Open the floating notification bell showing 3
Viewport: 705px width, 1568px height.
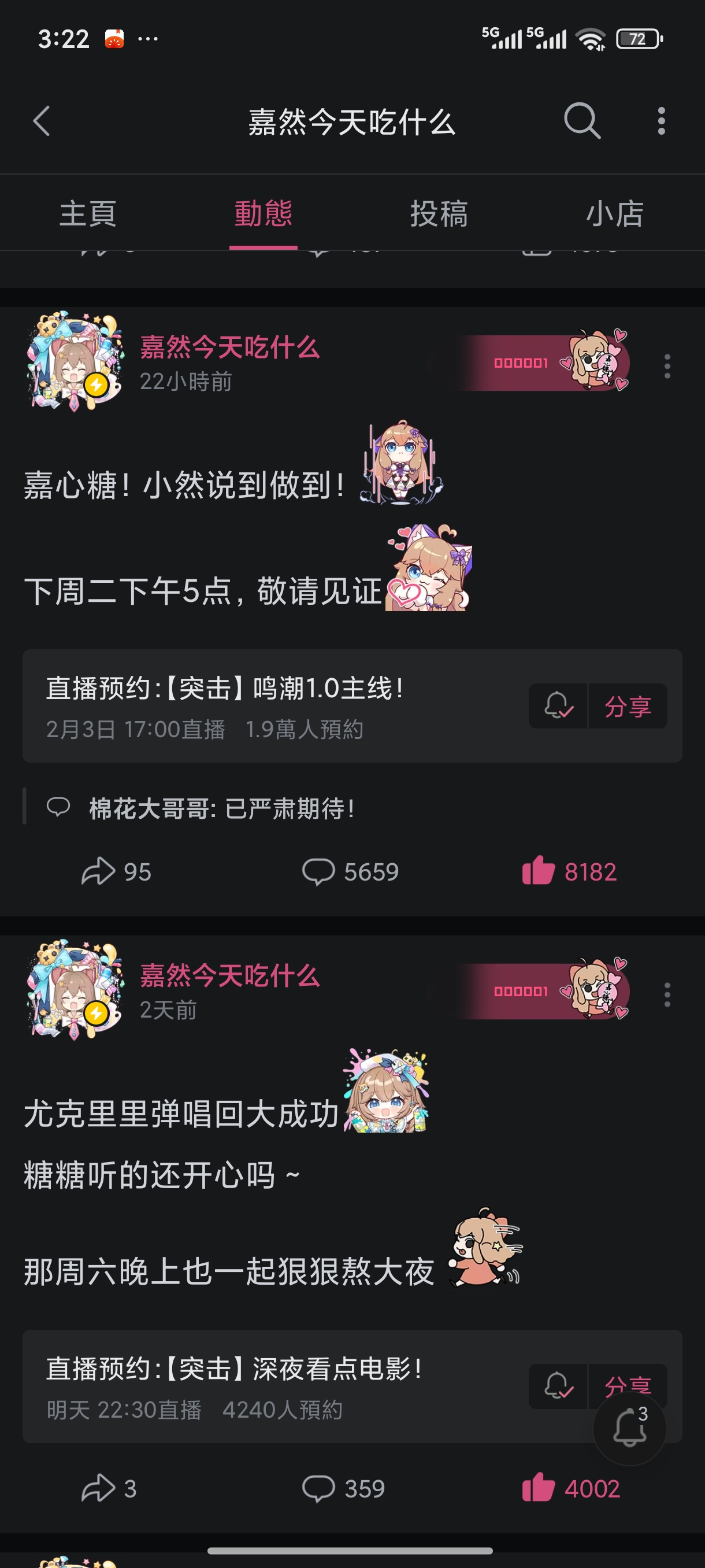coord(629,1429)
